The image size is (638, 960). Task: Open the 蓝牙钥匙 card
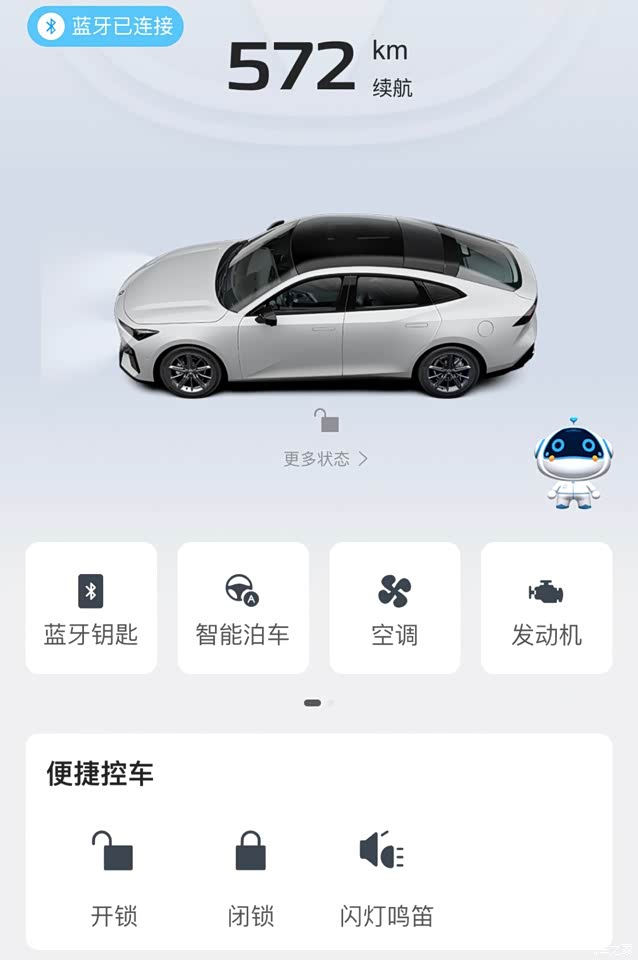click(x=91, y=608)
